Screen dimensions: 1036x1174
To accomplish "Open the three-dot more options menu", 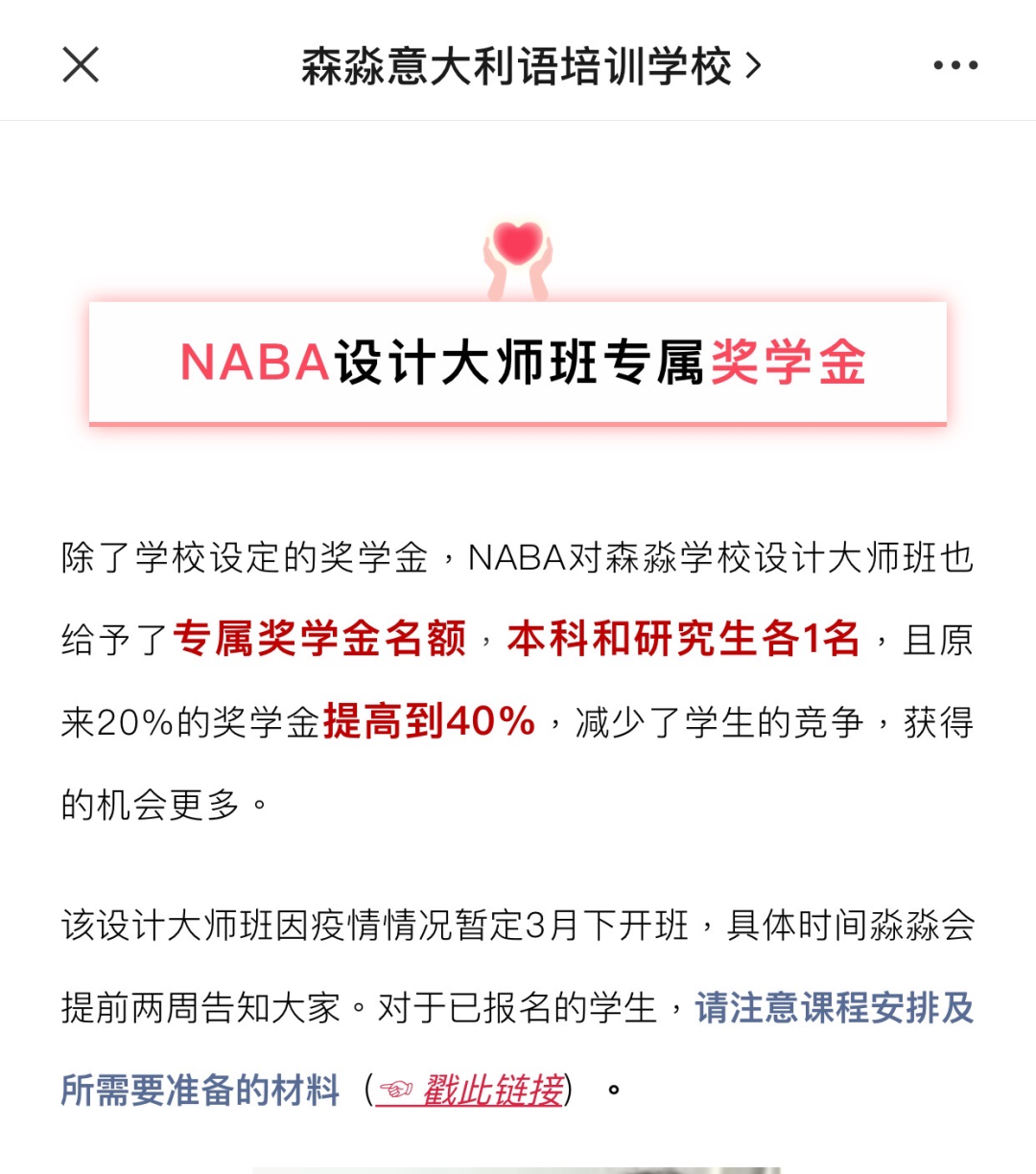I will (x=955, y=65).
